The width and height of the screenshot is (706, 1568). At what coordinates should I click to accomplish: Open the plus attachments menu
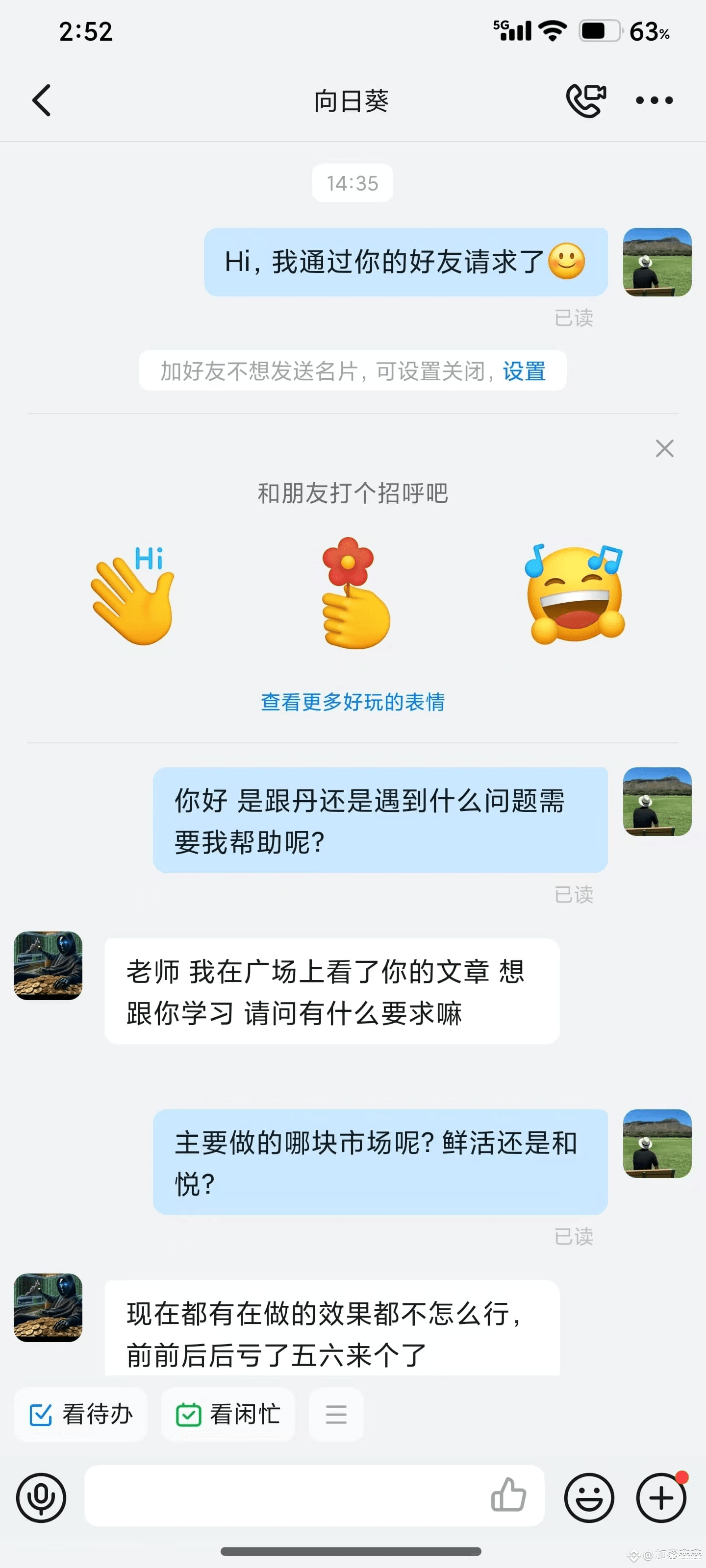(661, 1497)
